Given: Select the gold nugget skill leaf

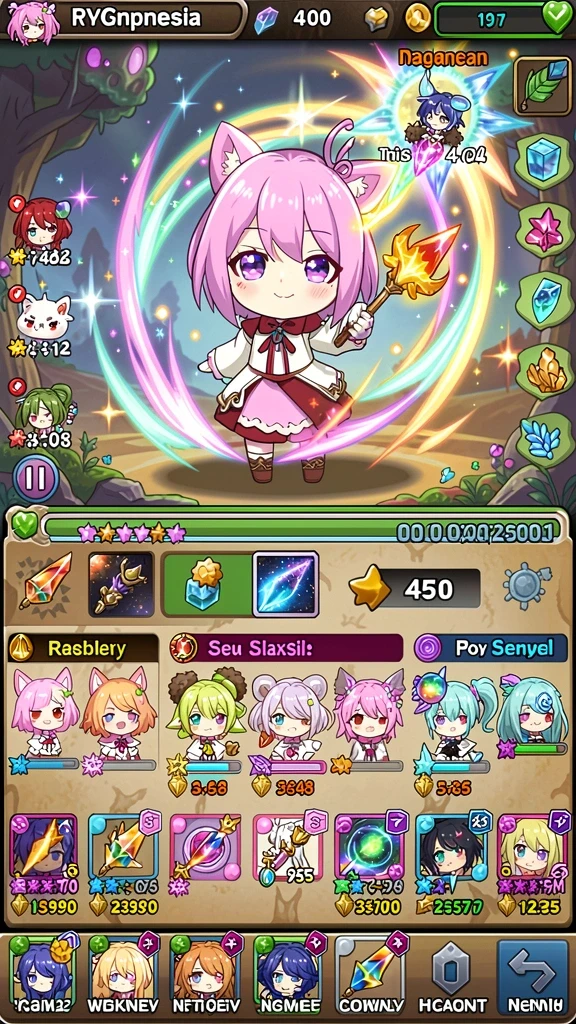Looking at the screenshot, I should pos(543,370).
